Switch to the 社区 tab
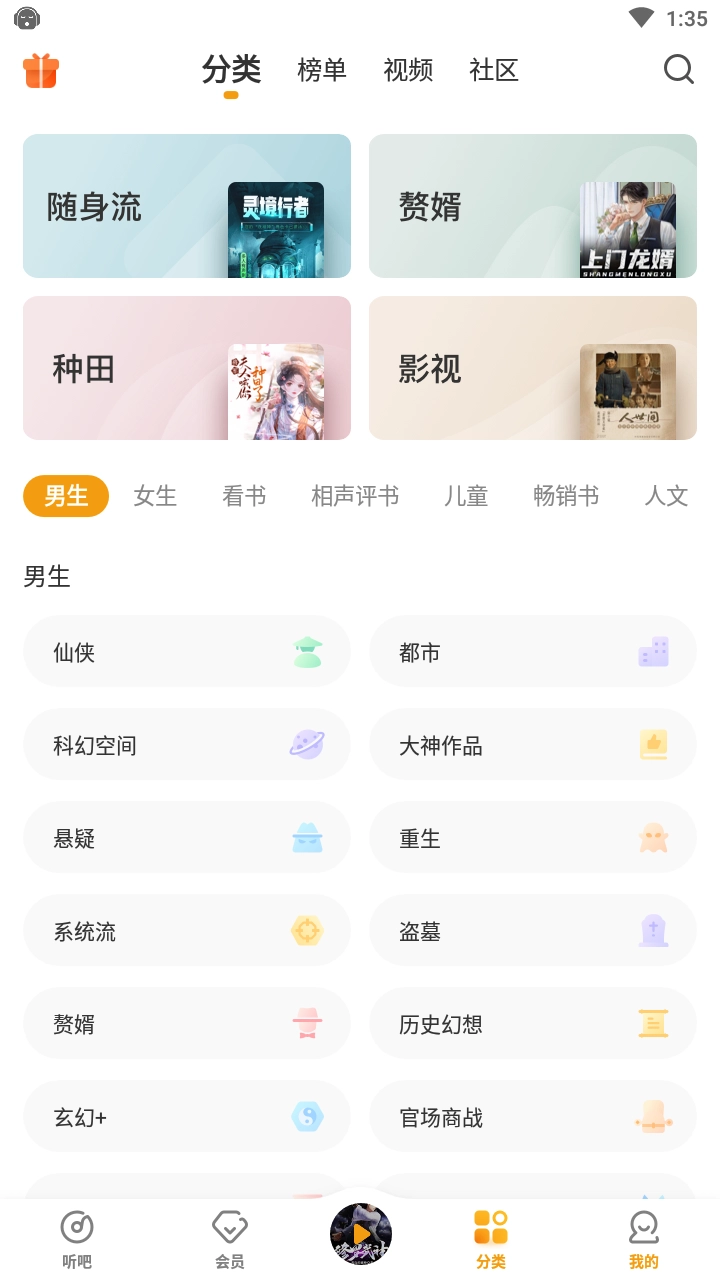Viewport: 720px width, 1280px height. (x=494, y=70)
